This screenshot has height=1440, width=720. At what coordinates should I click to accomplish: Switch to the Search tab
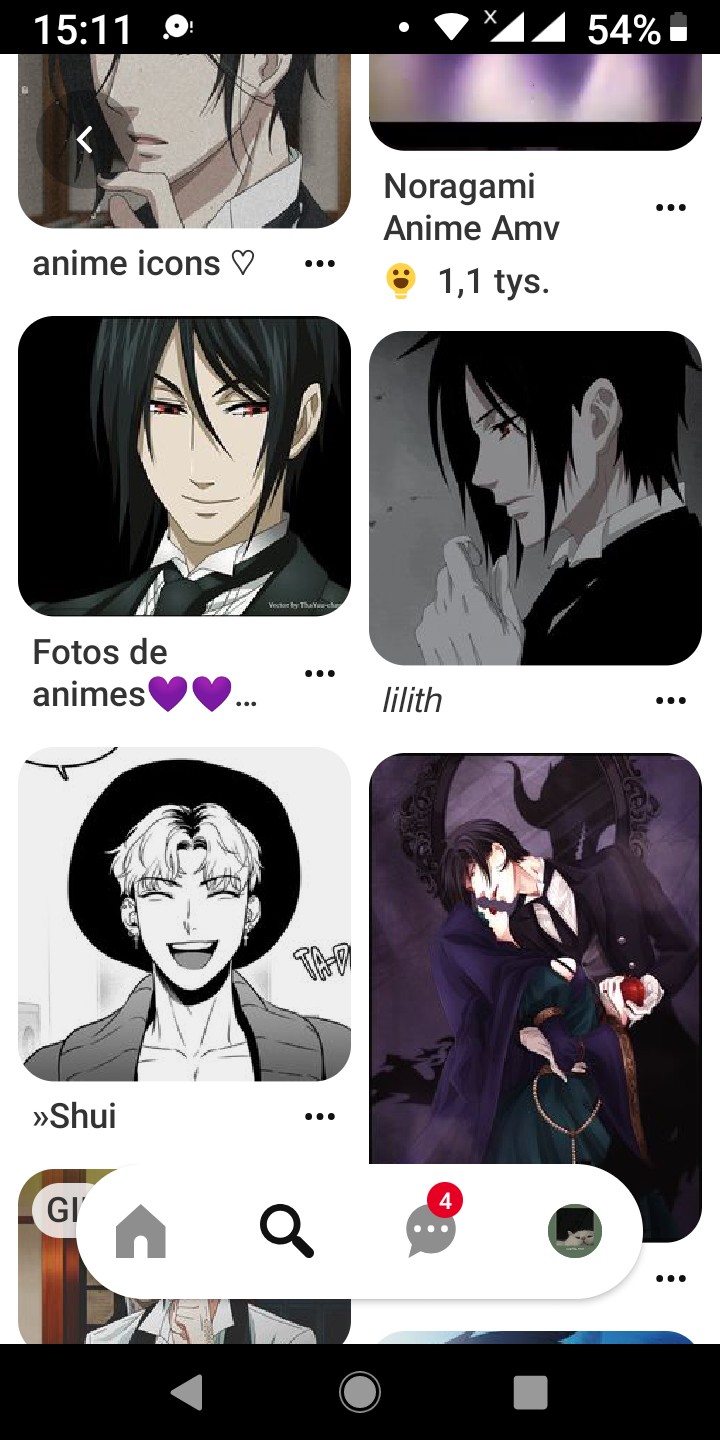coord(287,1230)
